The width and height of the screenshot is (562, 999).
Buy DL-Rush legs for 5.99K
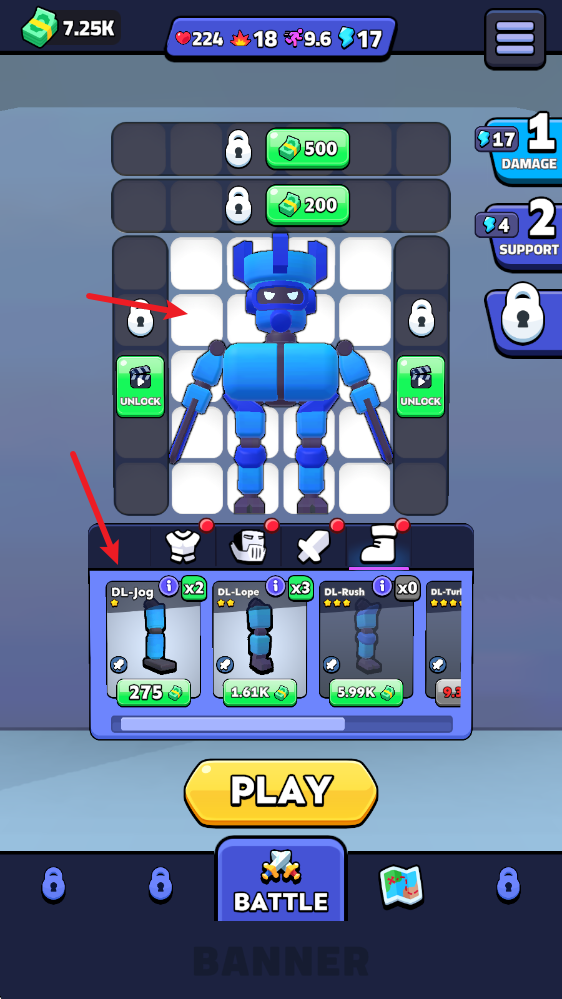click(366, 693)
